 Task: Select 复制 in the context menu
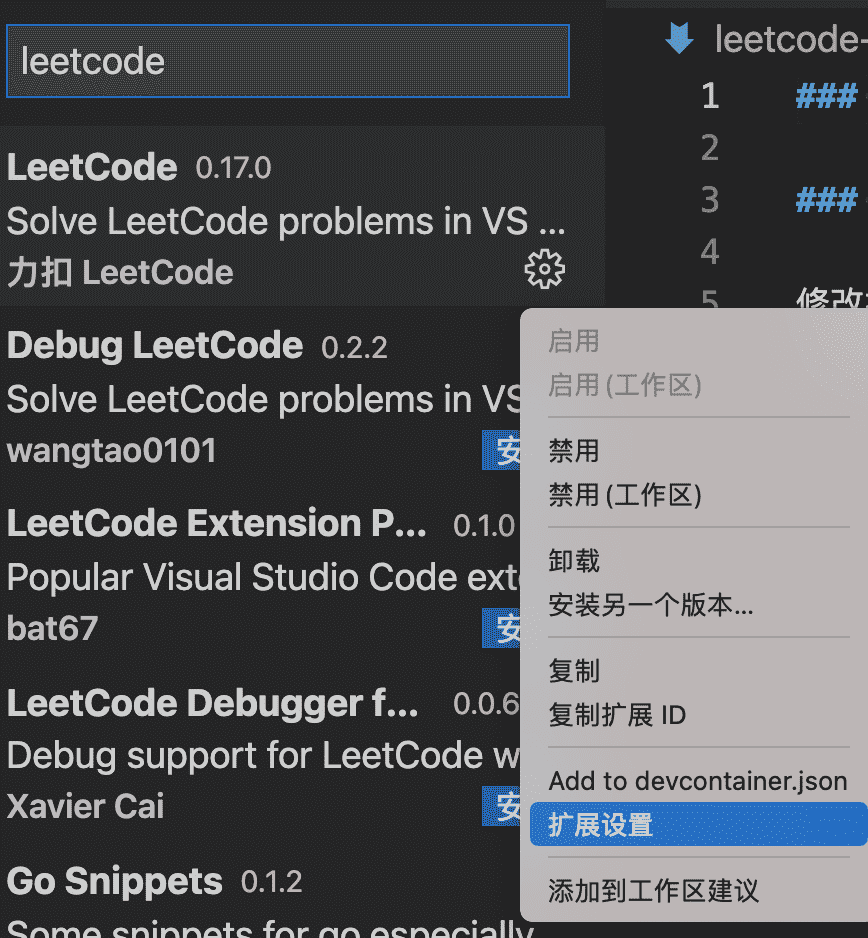pyautogui.click(x=574, y=671)
